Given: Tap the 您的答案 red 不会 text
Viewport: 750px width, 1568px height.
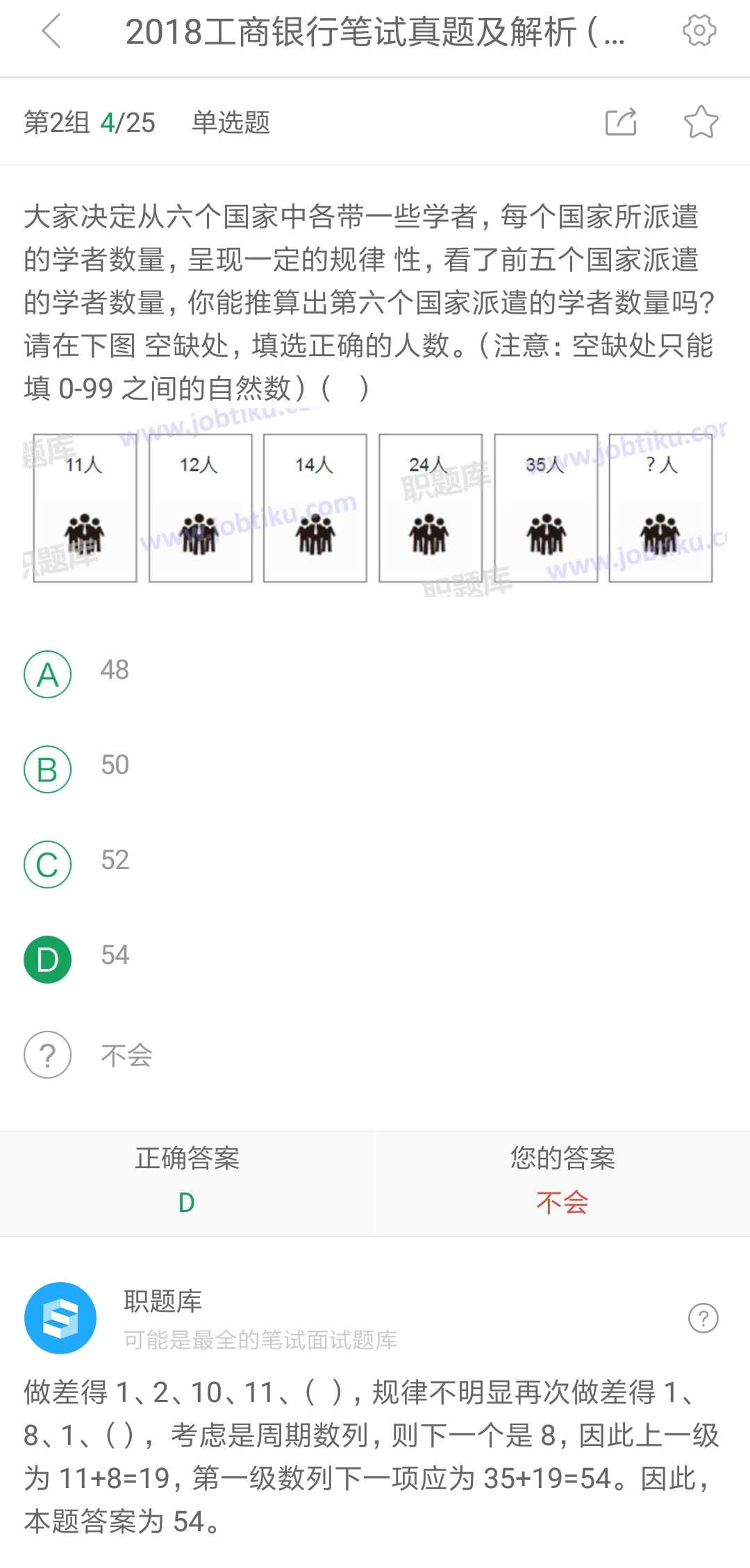Looking at the screenshot, I should pyautogui.click(x=562, y=1202).
